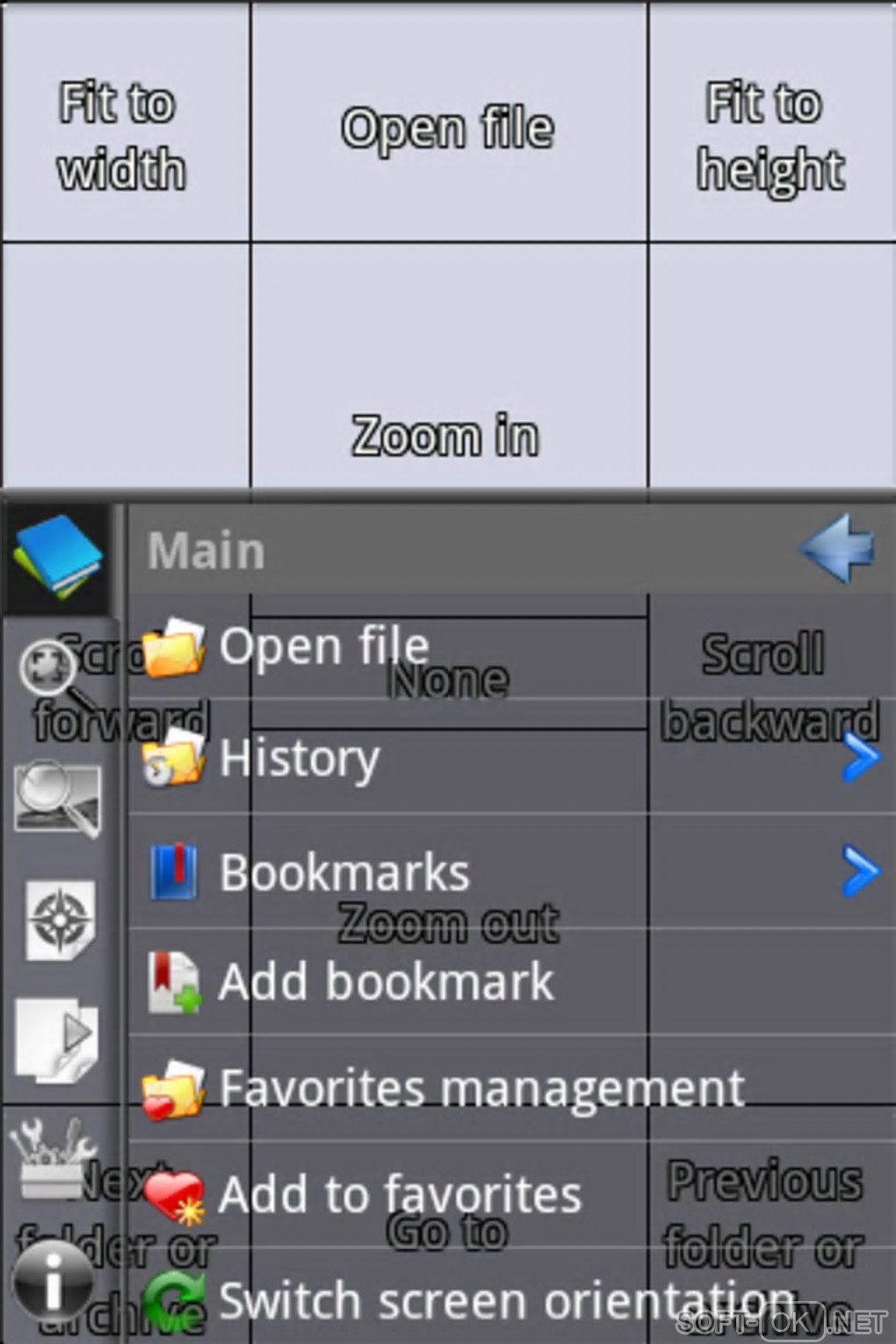Screen dimensions: 896x1344
Task: Switch to the books main tab
Action: pyautogui.click(x=57, y=556)
